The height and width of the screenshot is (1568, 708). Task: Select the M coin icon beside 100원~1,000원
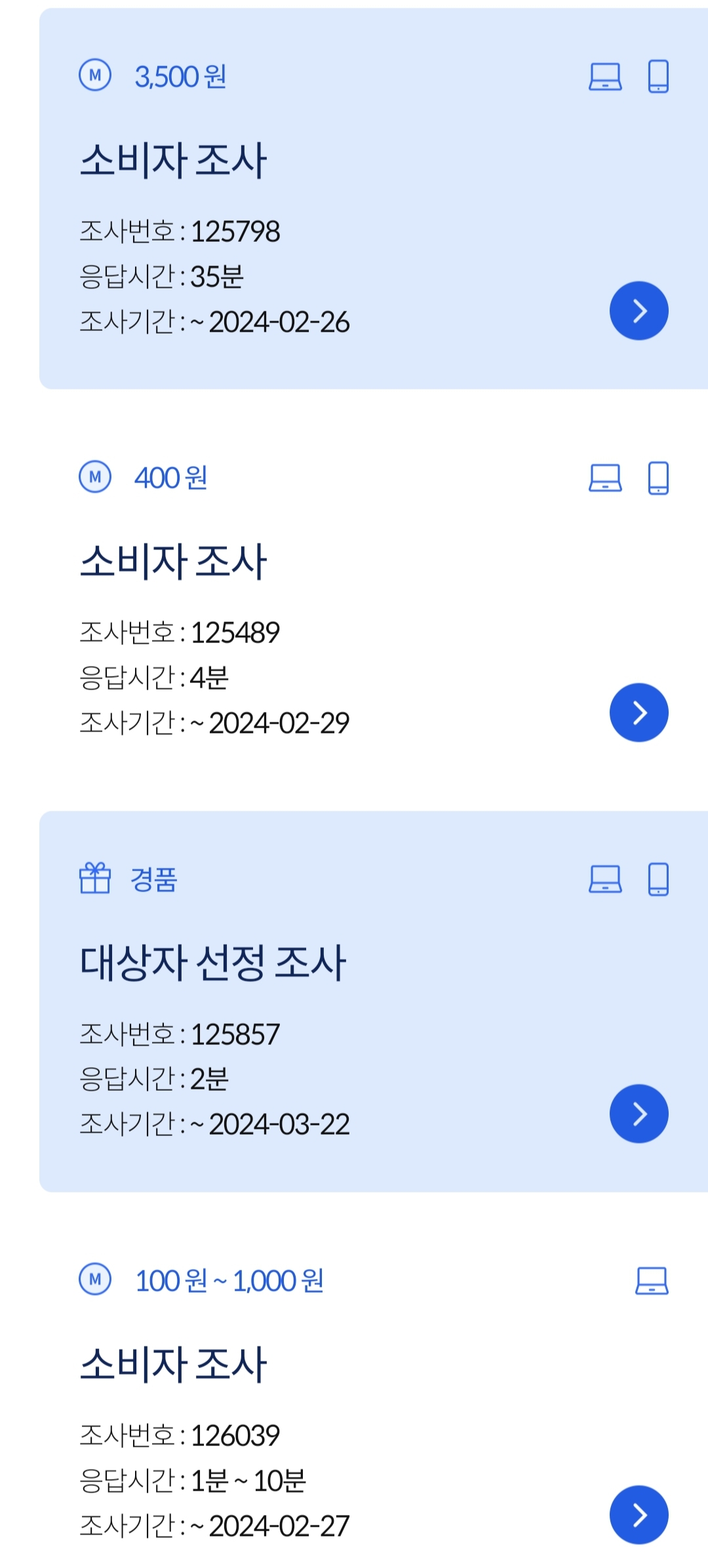click(x=95, y=1280)
